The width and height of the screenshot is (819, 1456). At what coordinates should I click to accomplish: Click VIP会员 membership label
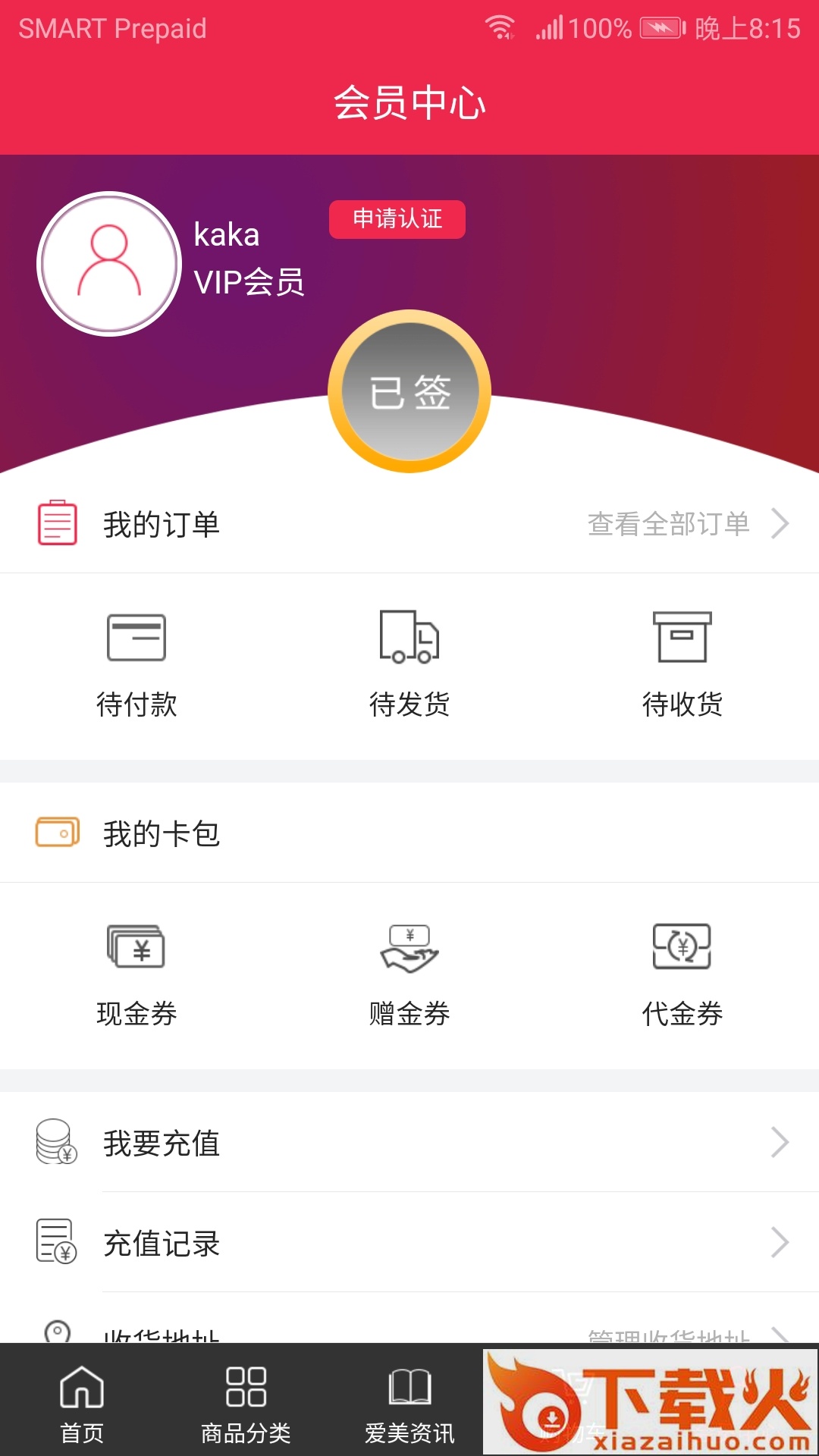249,283
